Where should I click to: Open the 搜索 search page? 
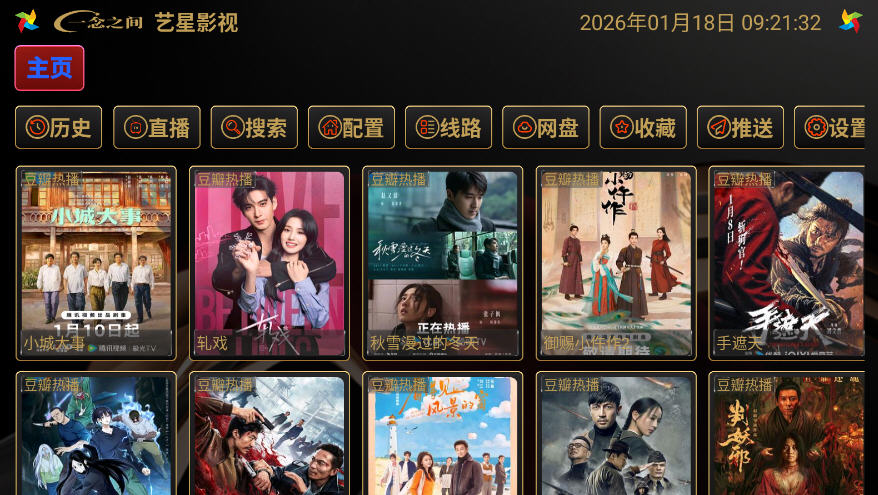[254, 128]
